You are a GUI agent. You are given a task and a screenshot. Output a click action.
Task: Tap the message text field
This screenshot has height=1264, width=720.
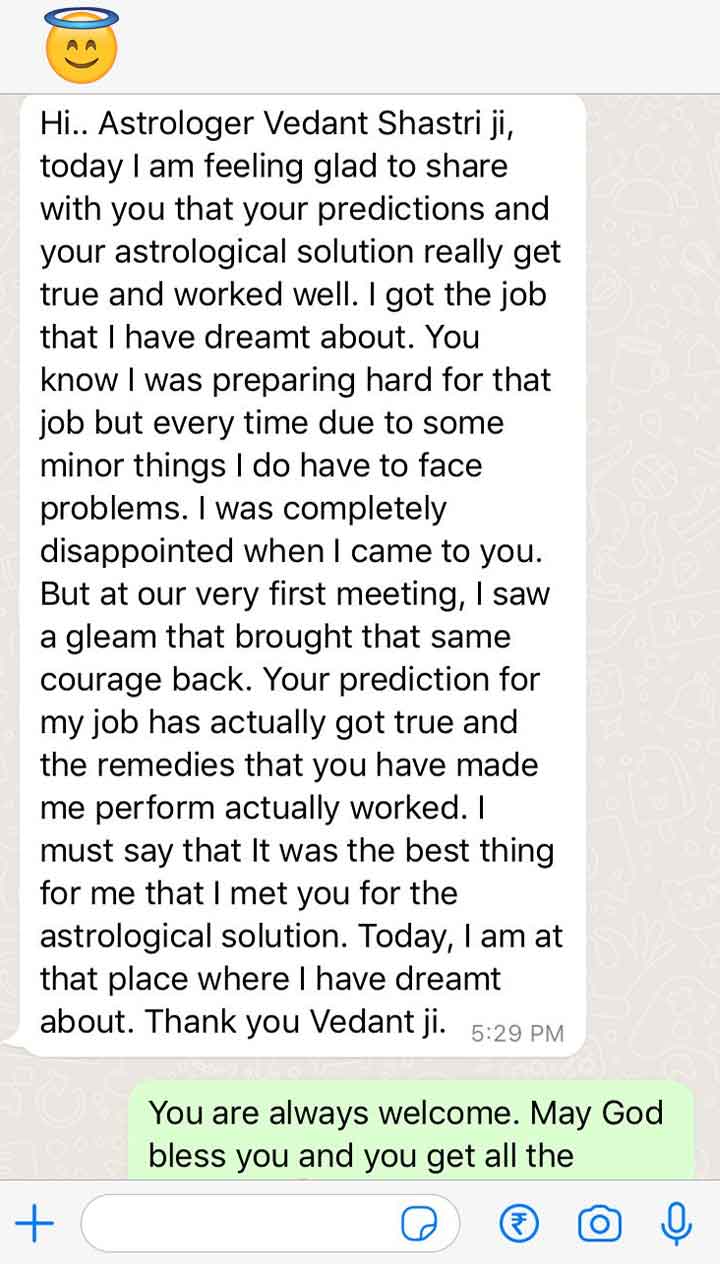[x=270, y=1223]
